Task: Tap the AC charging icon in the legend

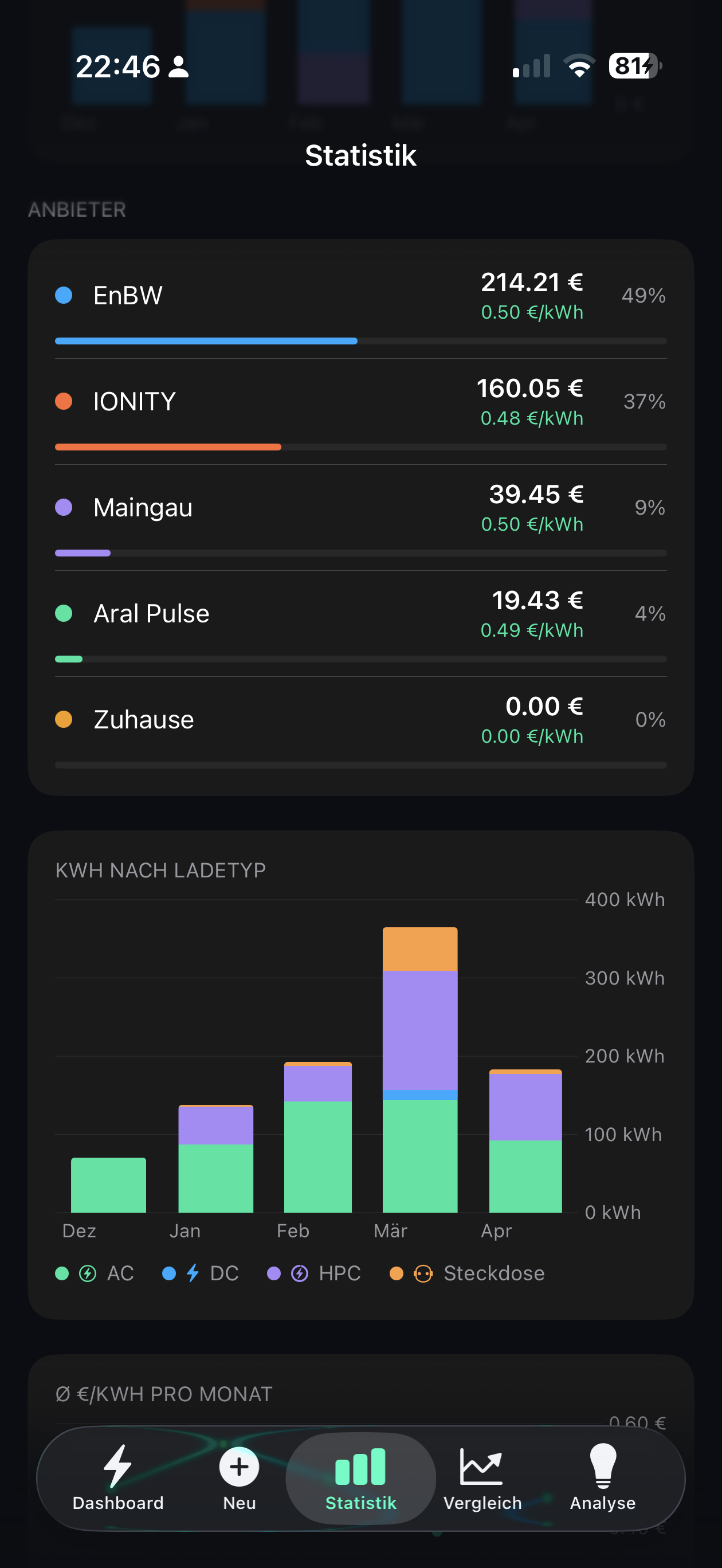Action: tap(87, 1273)
